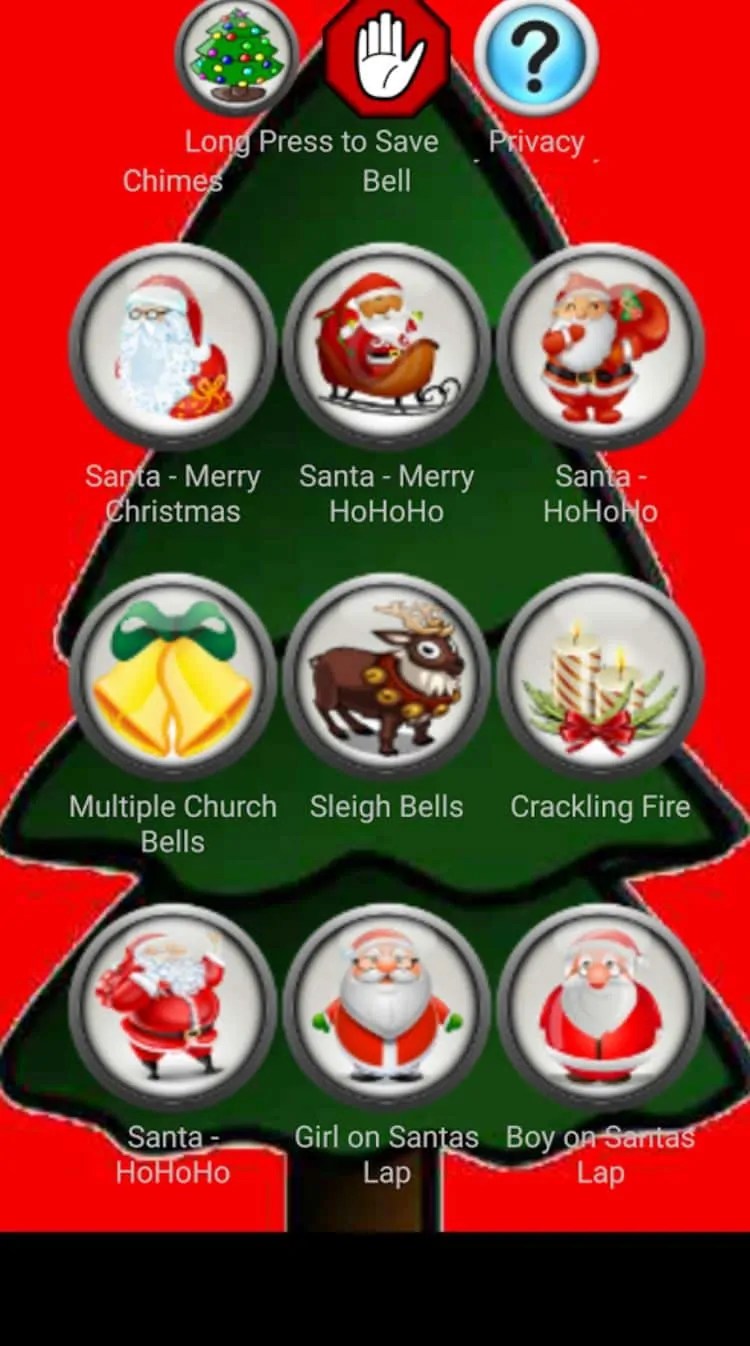Play the Santa - Merry Christmas sound
The height and width of the screenshot is (1346, 750).
173,347
